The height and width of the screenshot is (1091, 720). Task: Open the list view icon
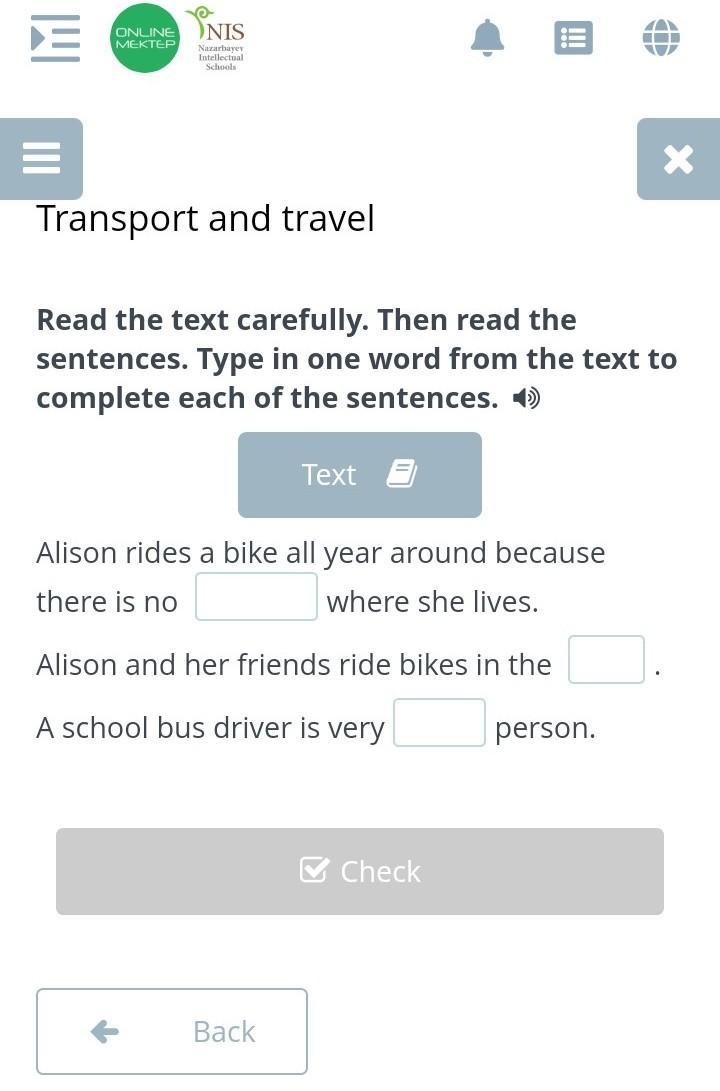[x=573, y=38]
